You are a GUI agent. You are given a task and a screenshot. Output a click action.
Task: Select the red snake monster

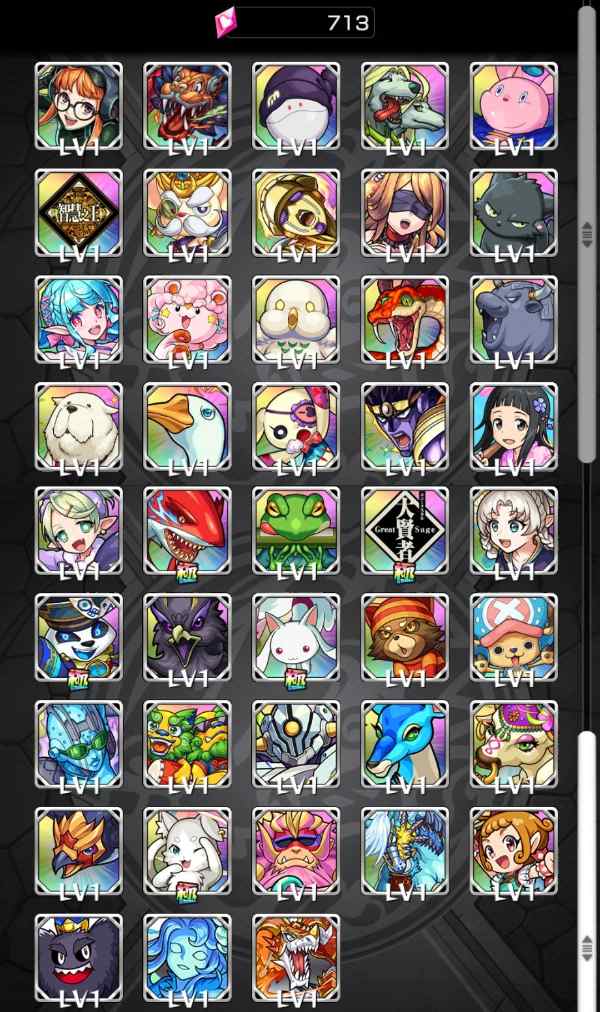click(x=405, y=318)
